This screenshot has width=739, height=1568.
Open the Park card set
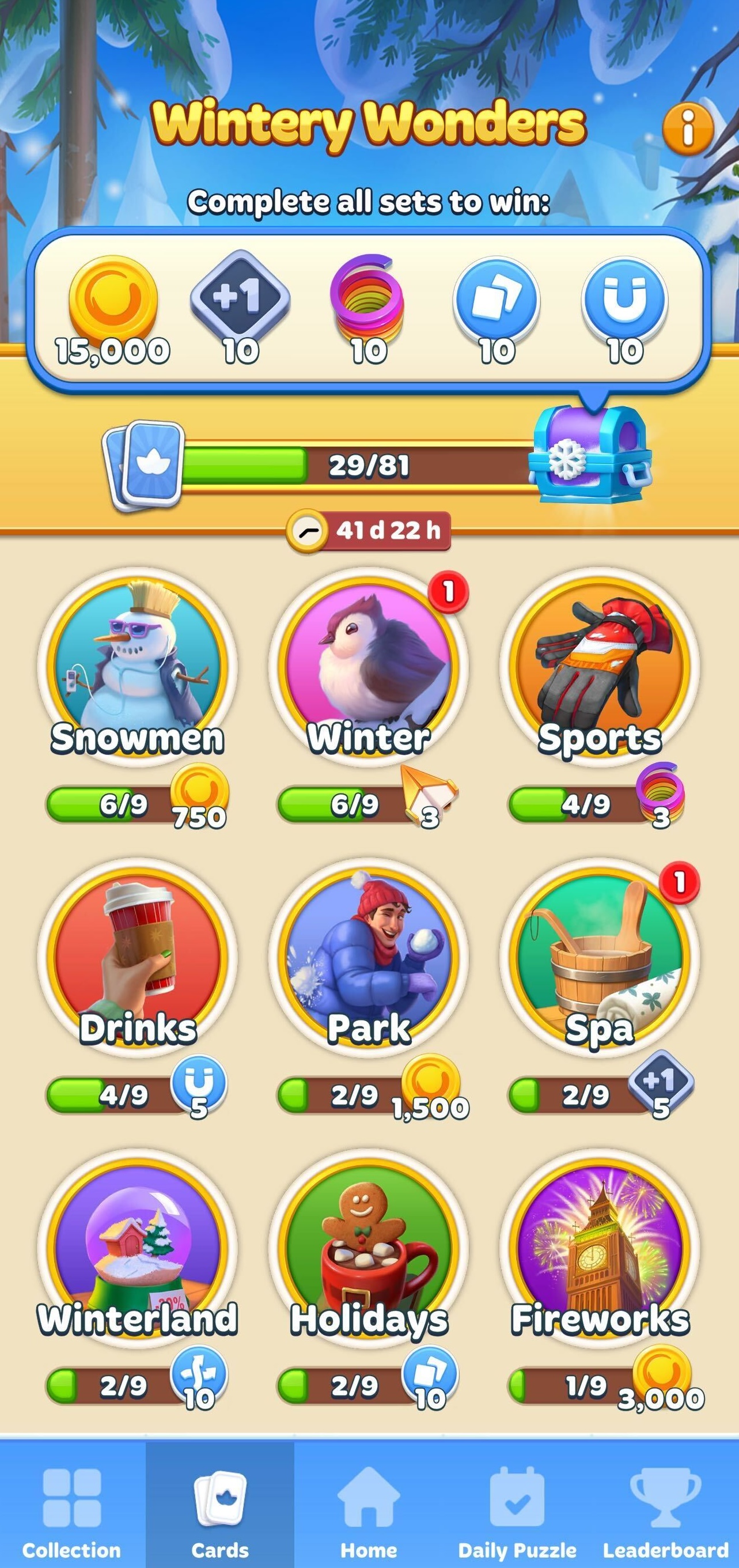[369, 958]
